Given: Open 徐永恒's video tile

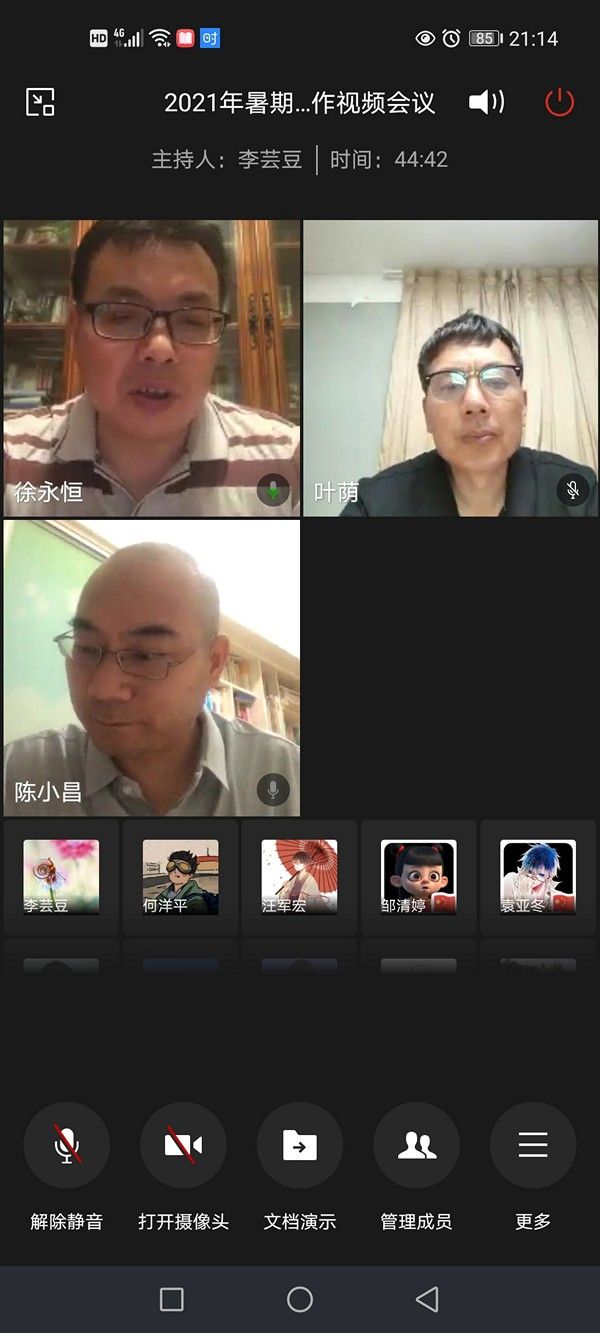Looking at the screenshot, I should pyautogui.click(x=151, y=367).
